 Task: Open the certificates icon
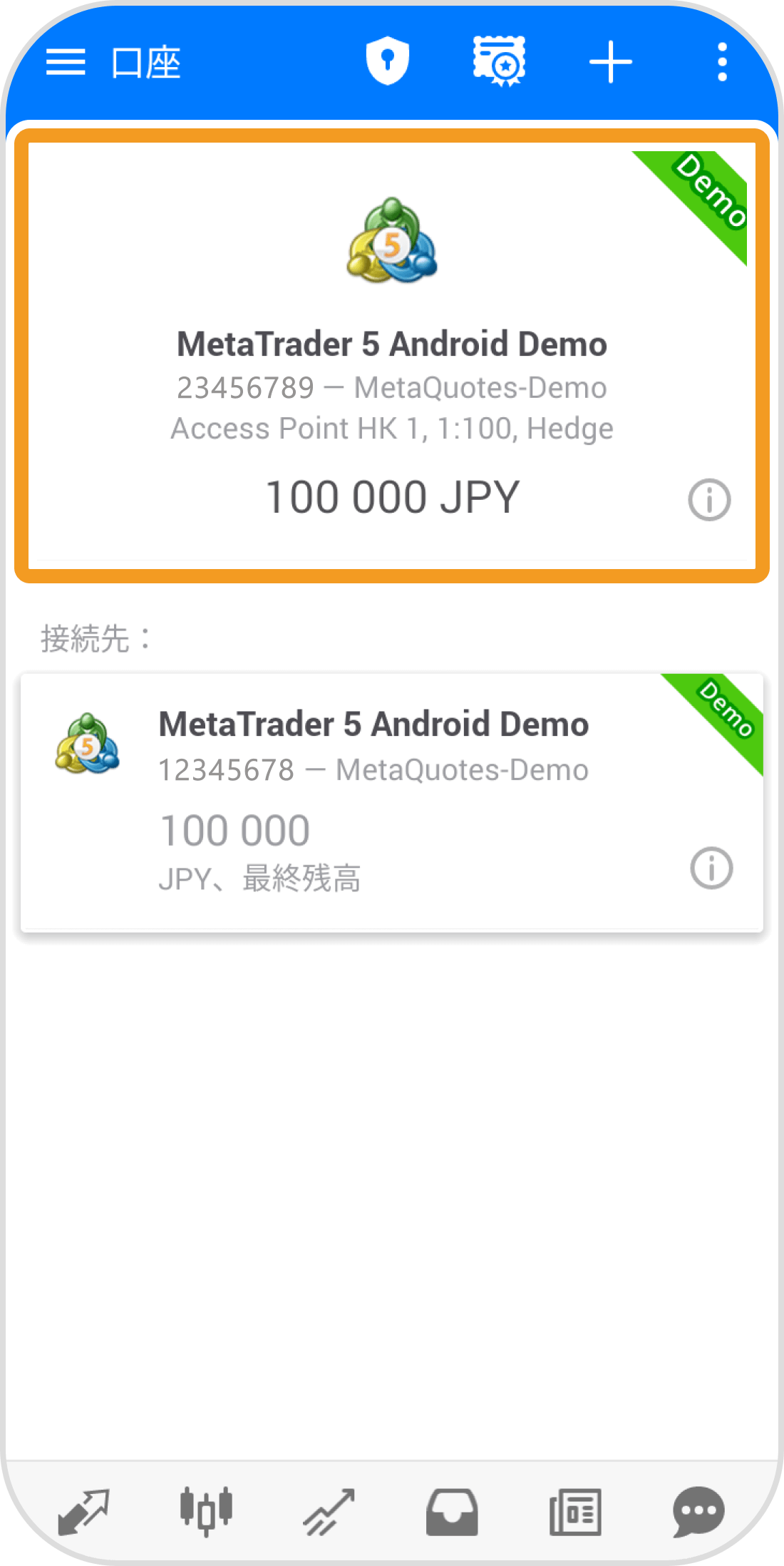click(x=499, y=62)
